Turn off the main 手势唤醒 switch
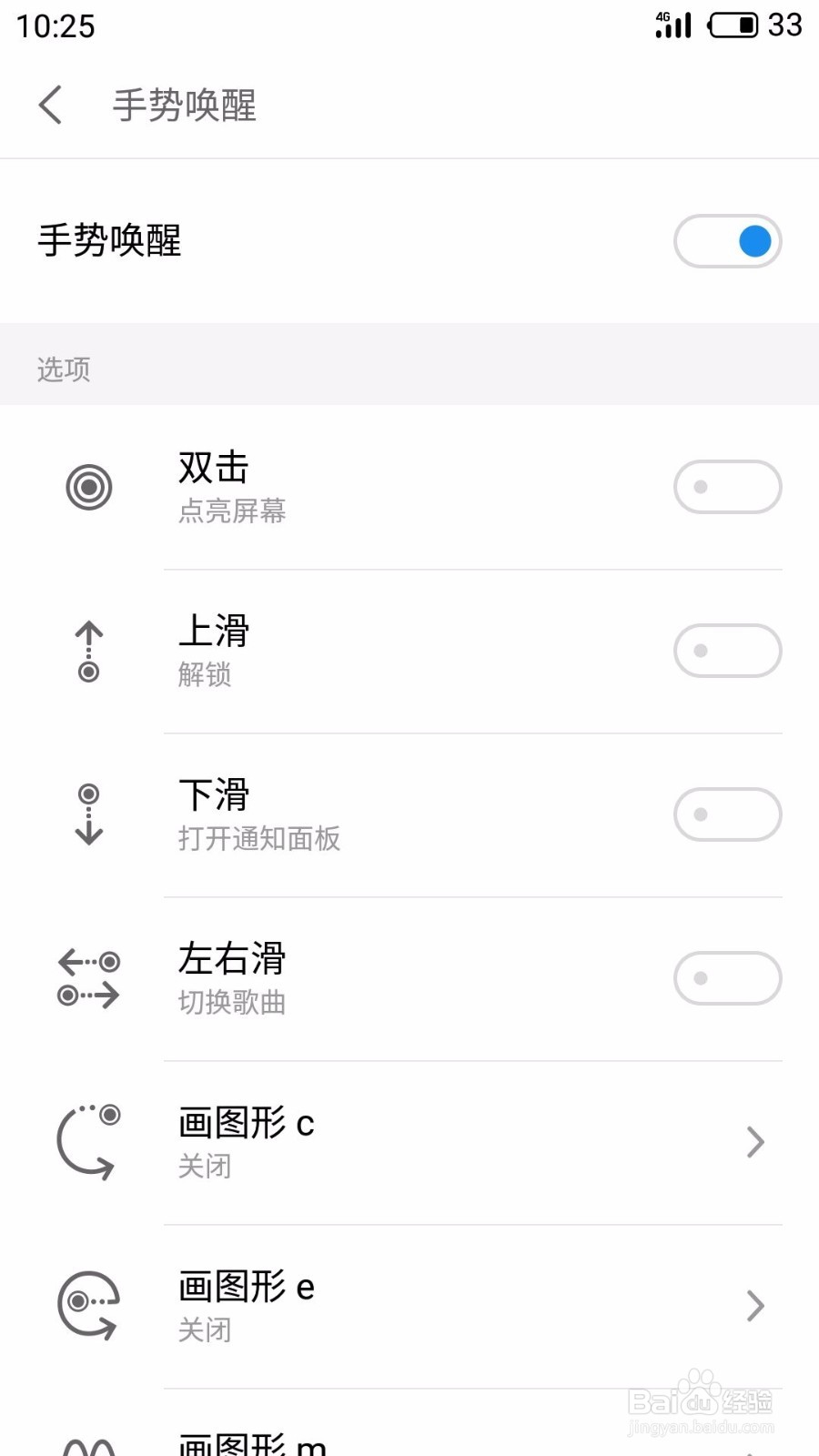 click(727, 241)
